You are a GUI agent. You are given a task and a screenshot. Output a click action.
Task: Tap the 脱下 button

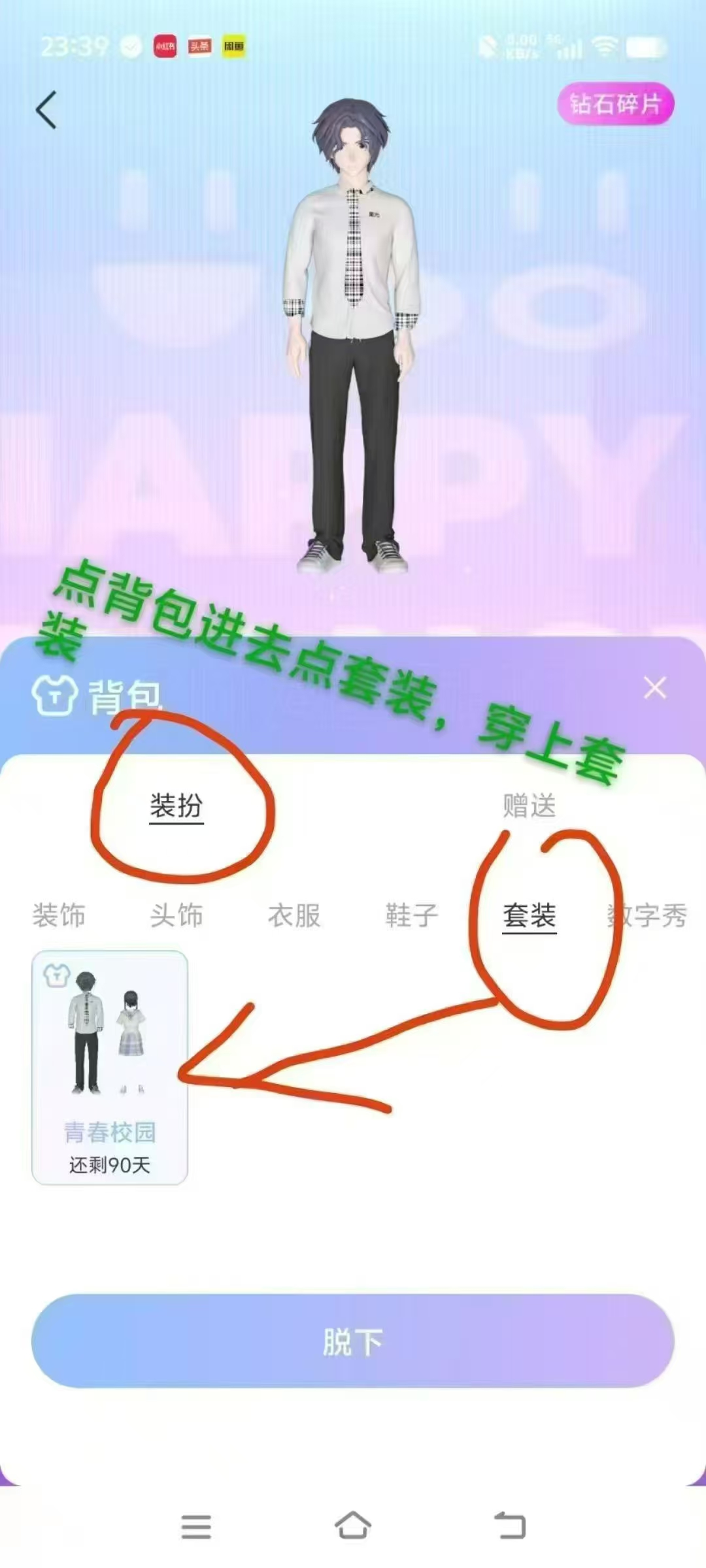point(353,1341)
